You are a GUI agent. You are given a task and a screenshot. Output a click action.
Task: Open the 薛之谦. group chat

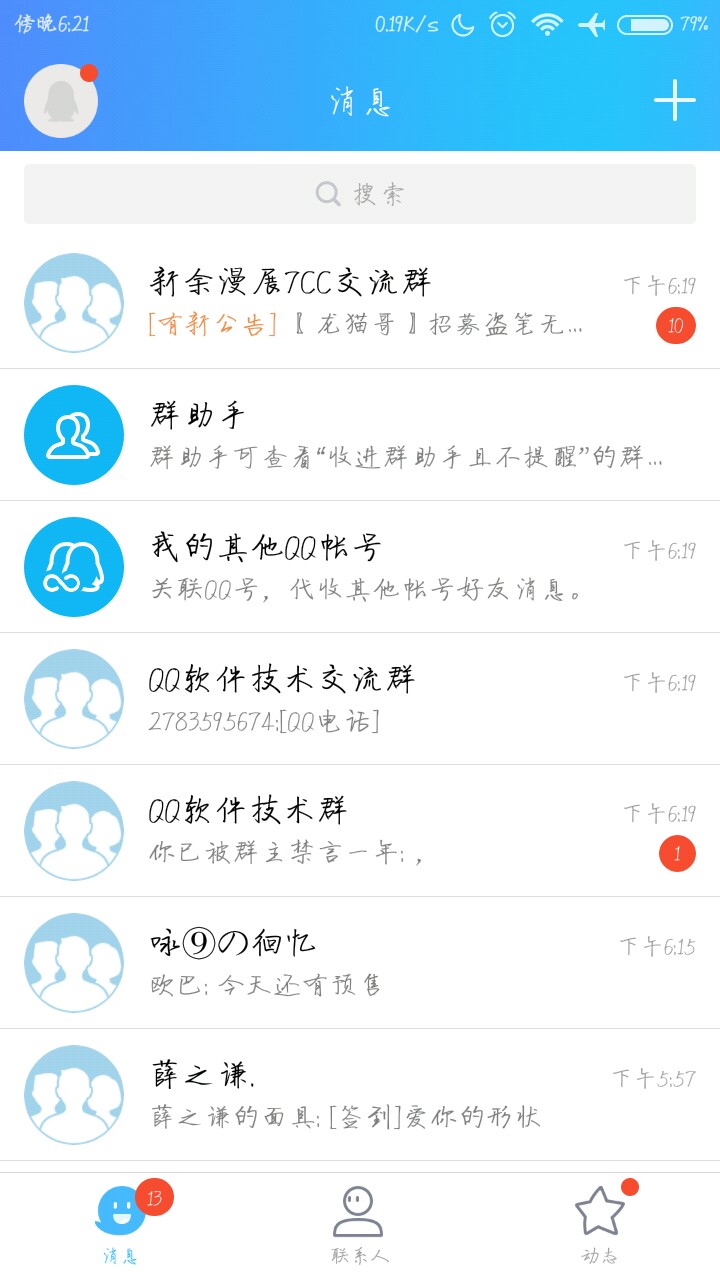pyautogui.click(x=360, y=1095)
